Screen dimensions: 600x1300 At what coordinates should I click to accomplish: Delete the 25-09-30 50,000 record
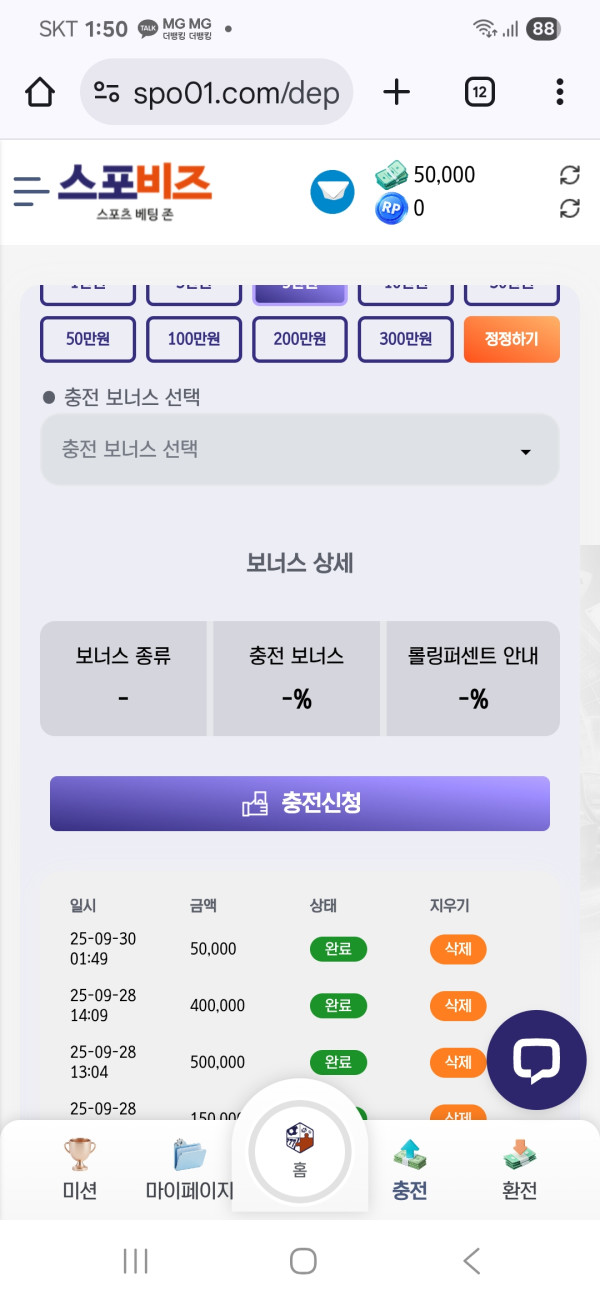click(x=458, y=948)
